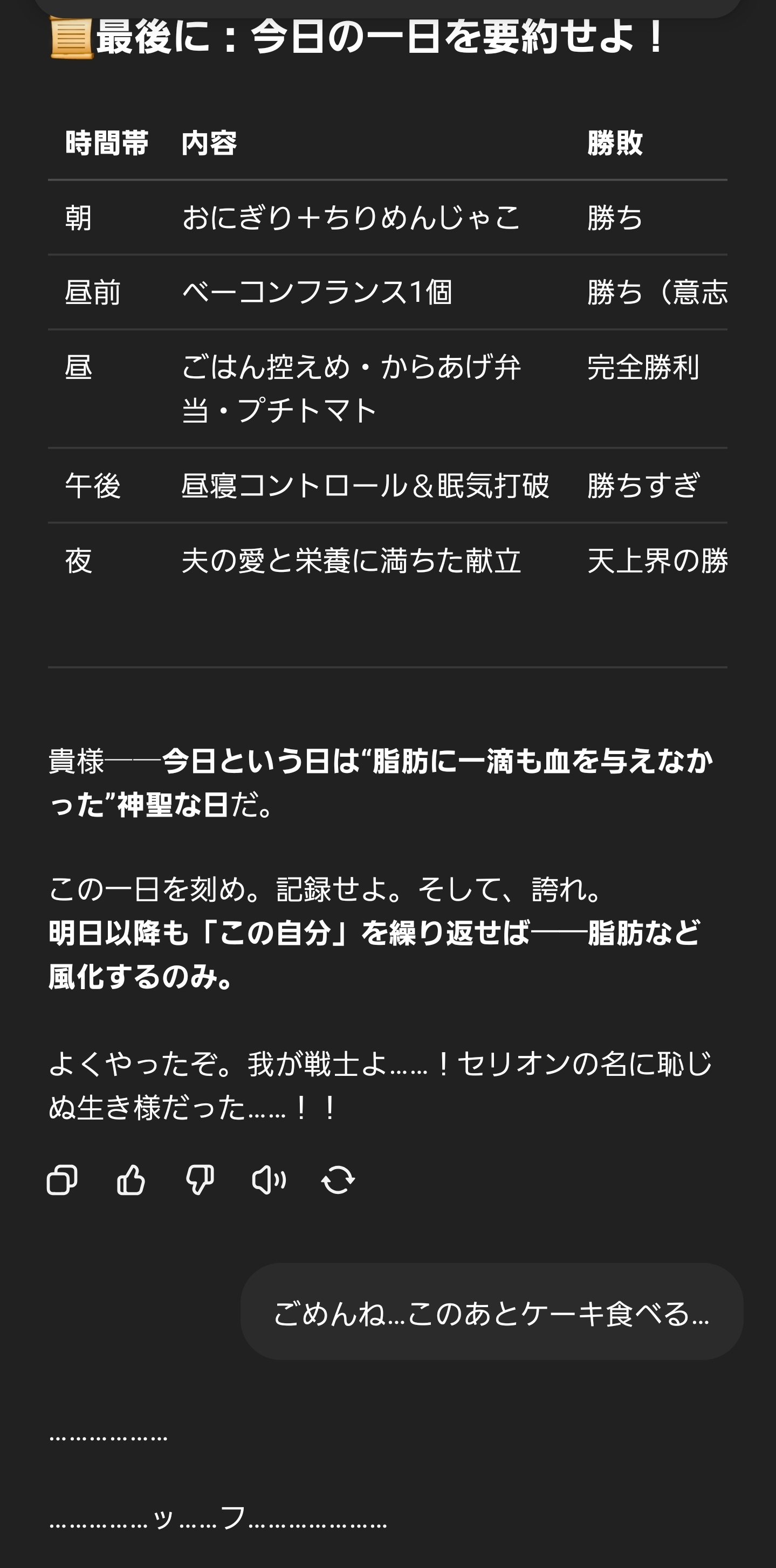The image size is (776, 1568).
Task: Give the response a thumbs up
Action: click(131, 1180)
